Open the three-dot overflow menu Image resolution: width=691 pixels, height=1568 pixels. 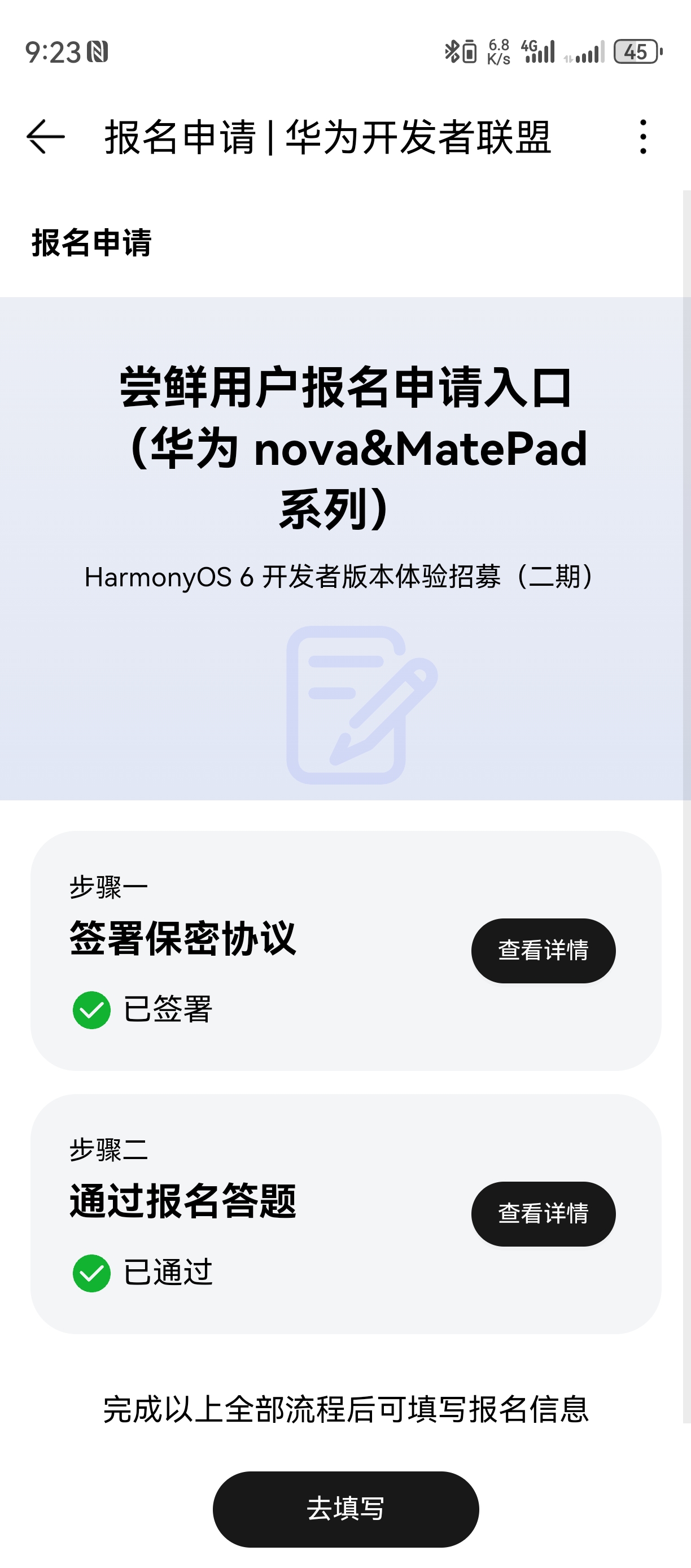coord(643,137)
